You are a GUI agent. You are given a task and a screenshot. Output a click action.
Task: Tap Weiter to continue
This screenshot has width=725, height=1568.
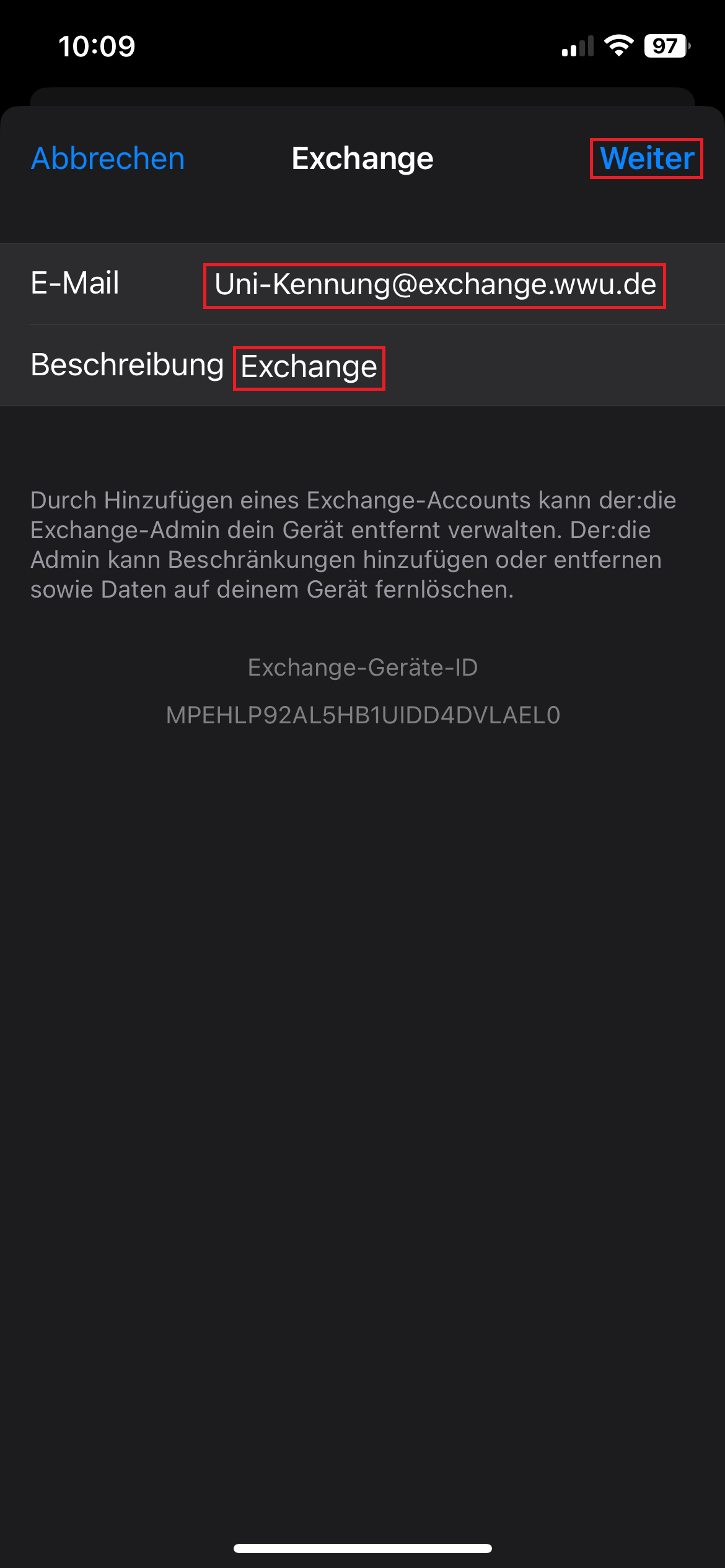[x=646, y=159]
